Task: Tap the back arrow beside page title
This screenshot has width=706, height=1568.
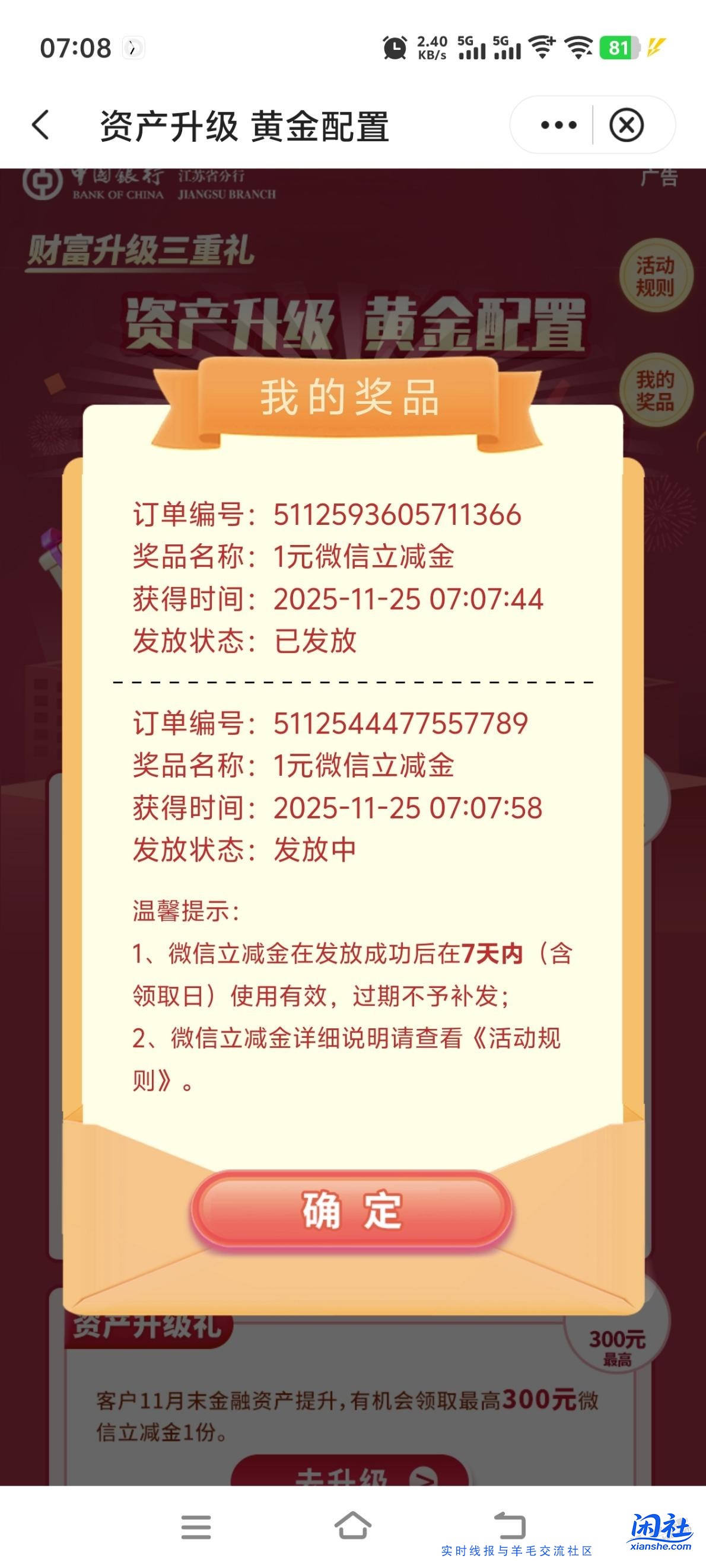Action: click(42, 125)
